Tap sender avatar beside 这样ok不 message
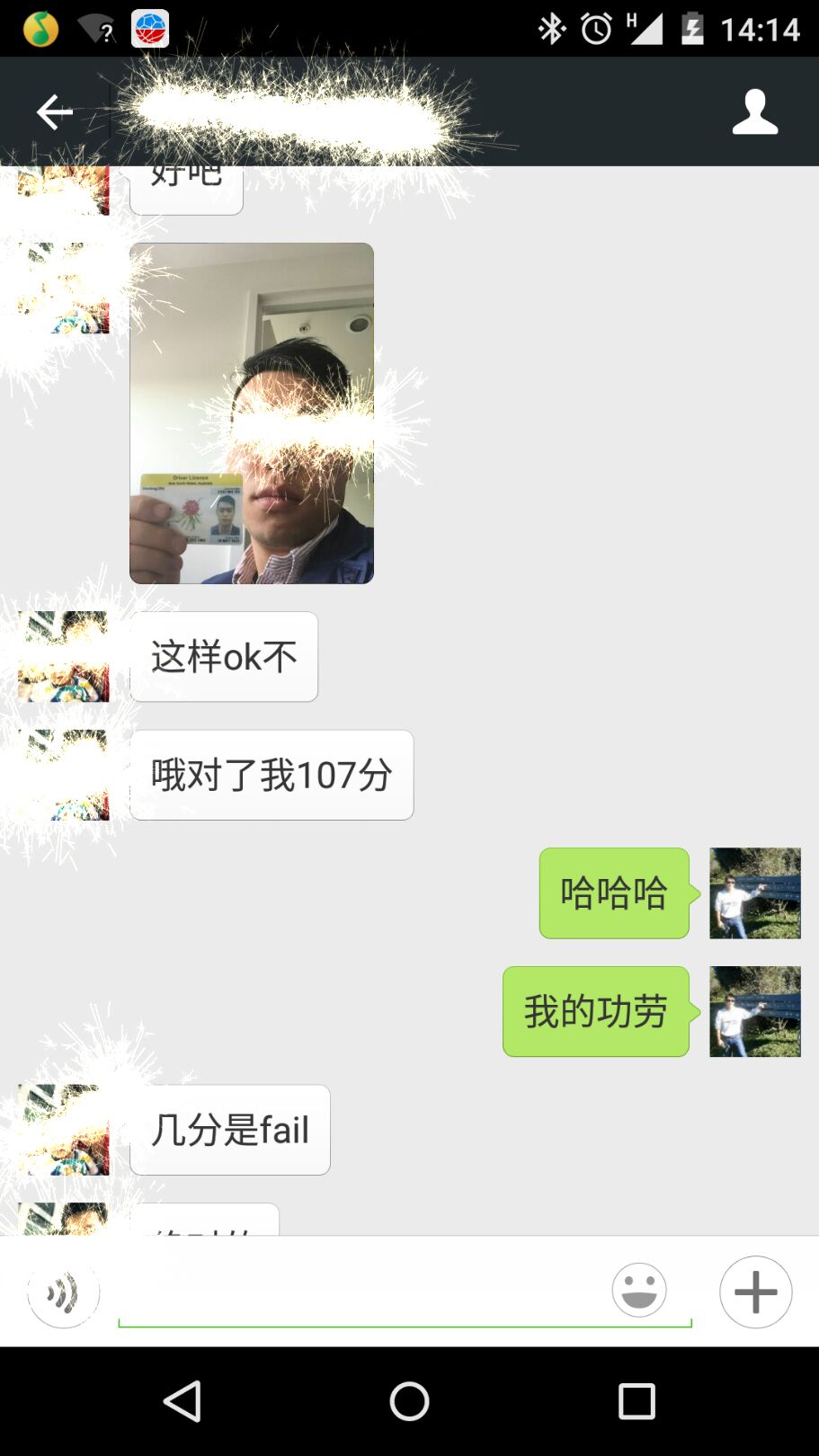 click(63, 657)
